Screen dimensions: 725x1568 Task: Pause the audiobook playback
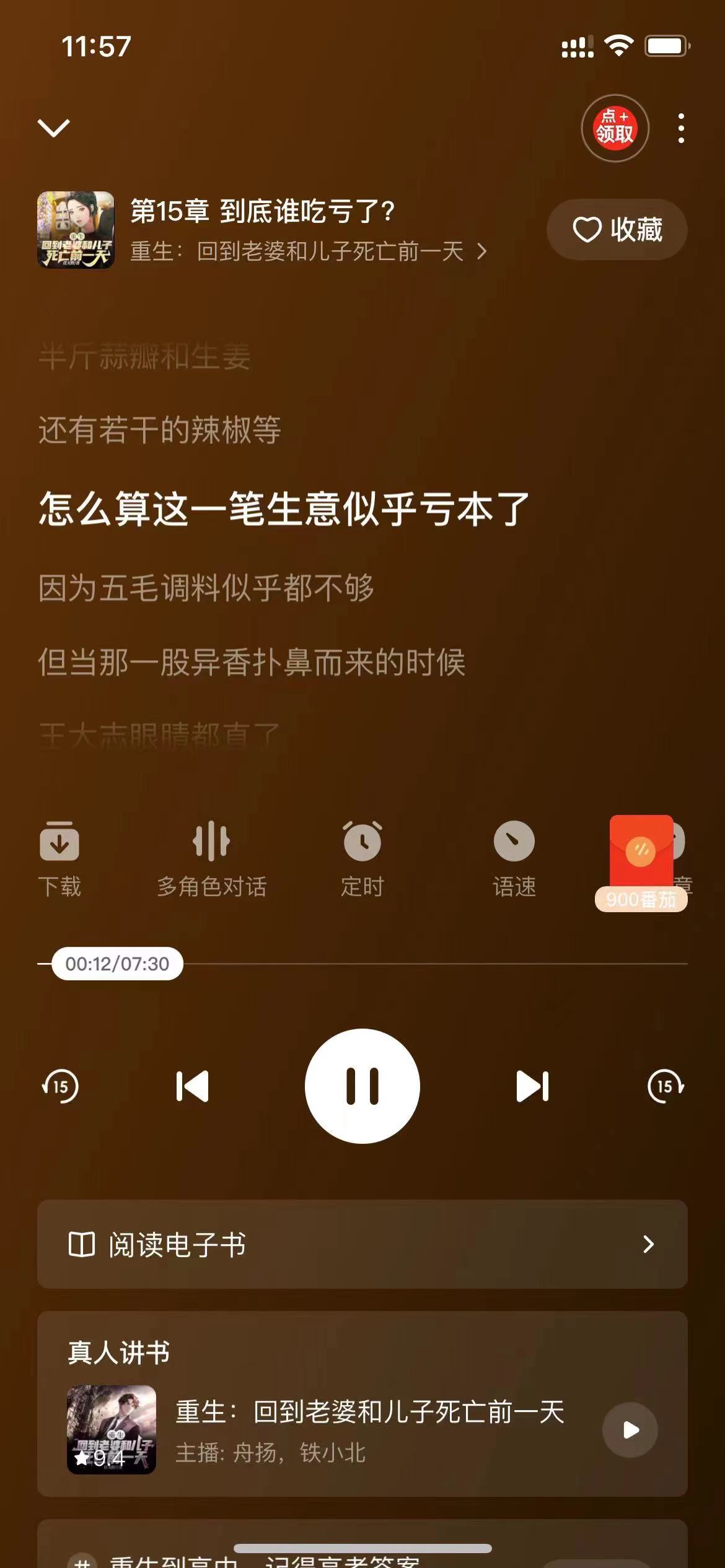(362, 1086)
